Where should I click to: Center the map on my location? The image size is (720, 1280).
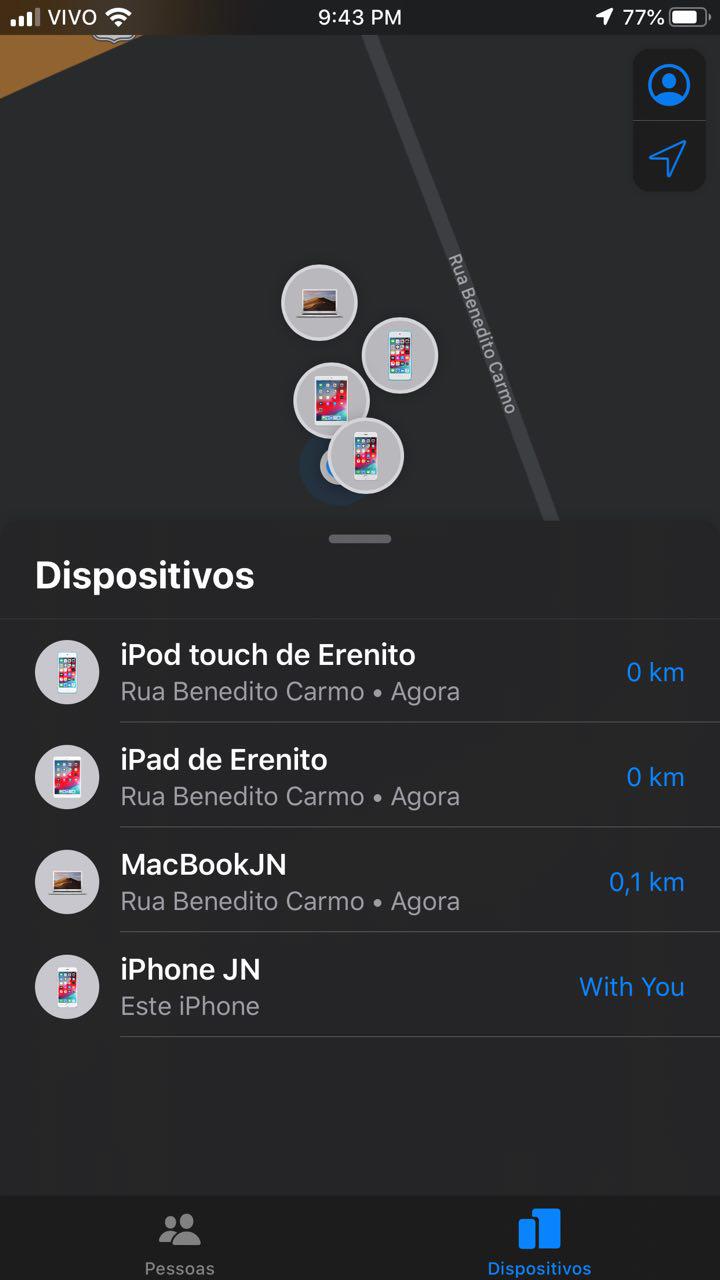tap(668, 157)
